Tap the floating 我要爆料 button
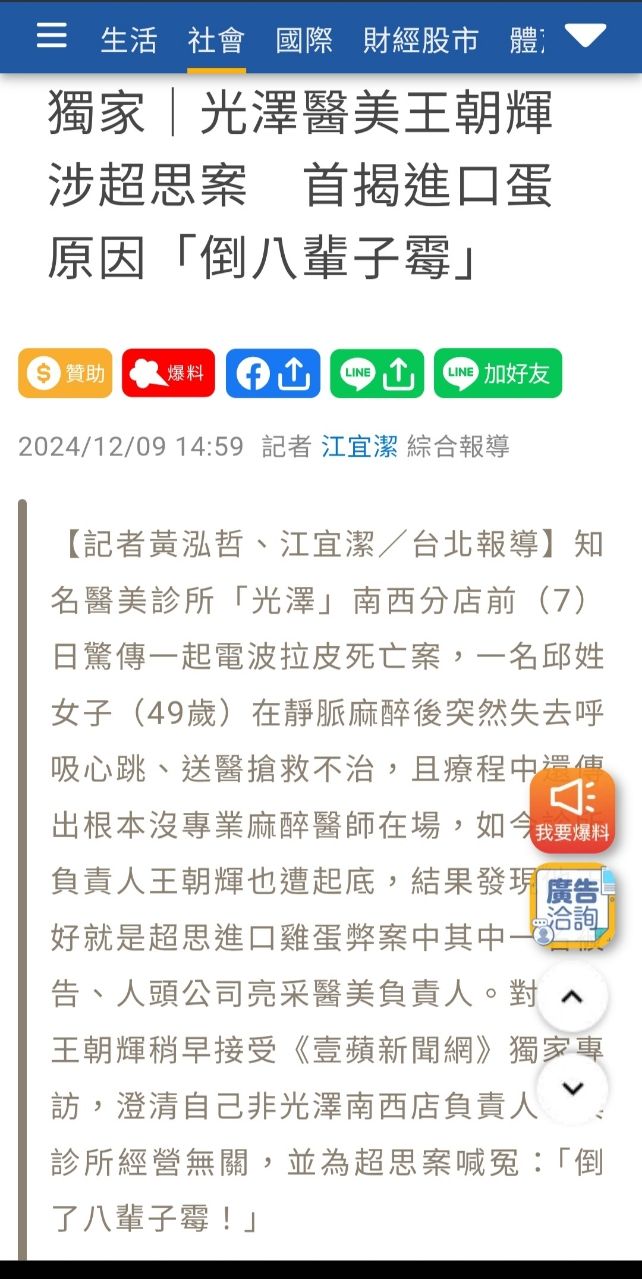 (572, 810)
